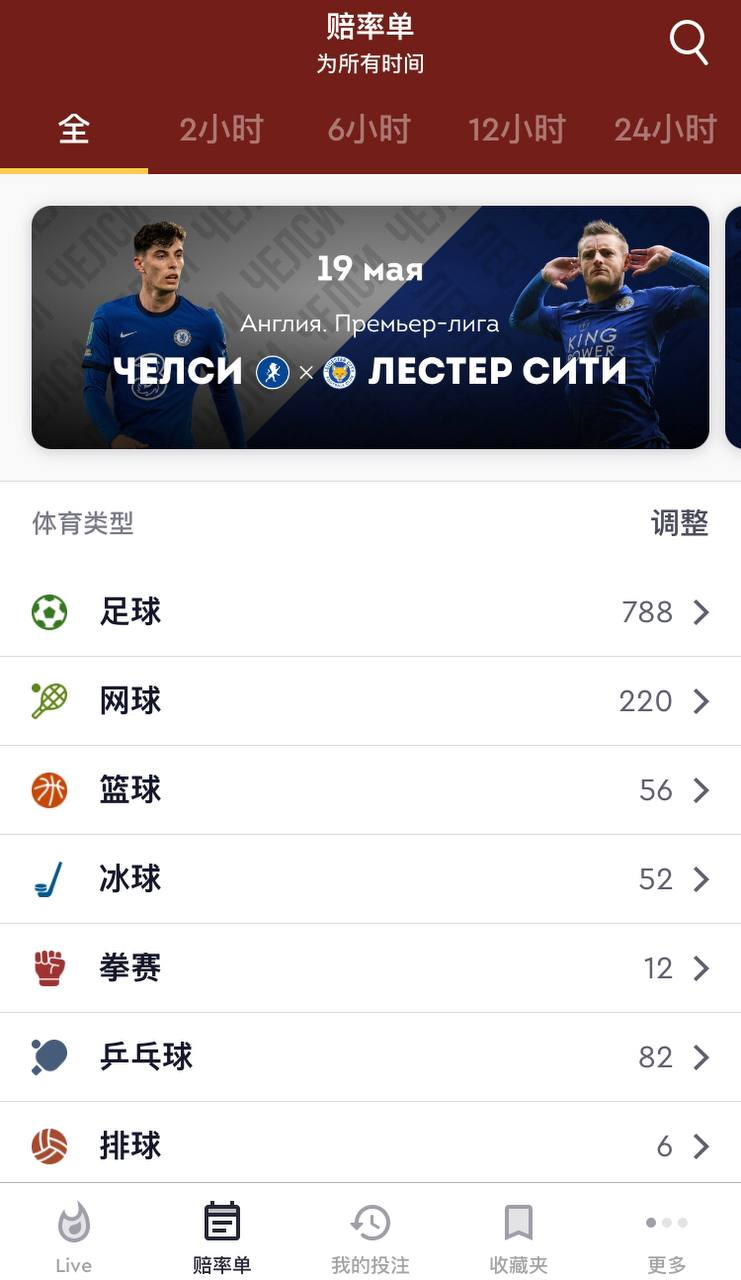
Task: Browse 拳赛 matches
Action: (370, 968)
